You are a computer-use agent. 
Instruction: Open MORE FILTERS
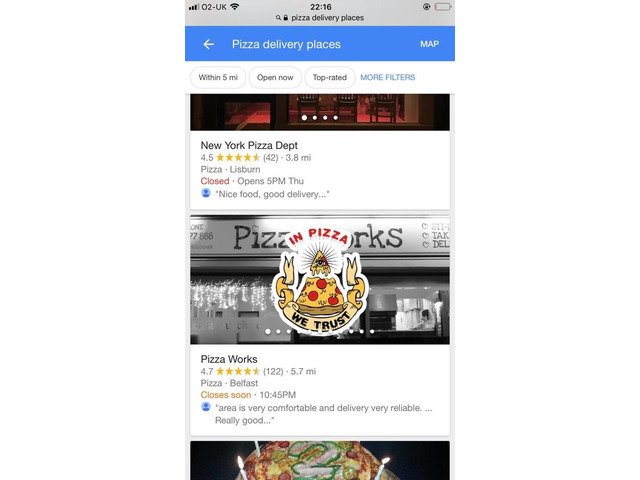387,77
